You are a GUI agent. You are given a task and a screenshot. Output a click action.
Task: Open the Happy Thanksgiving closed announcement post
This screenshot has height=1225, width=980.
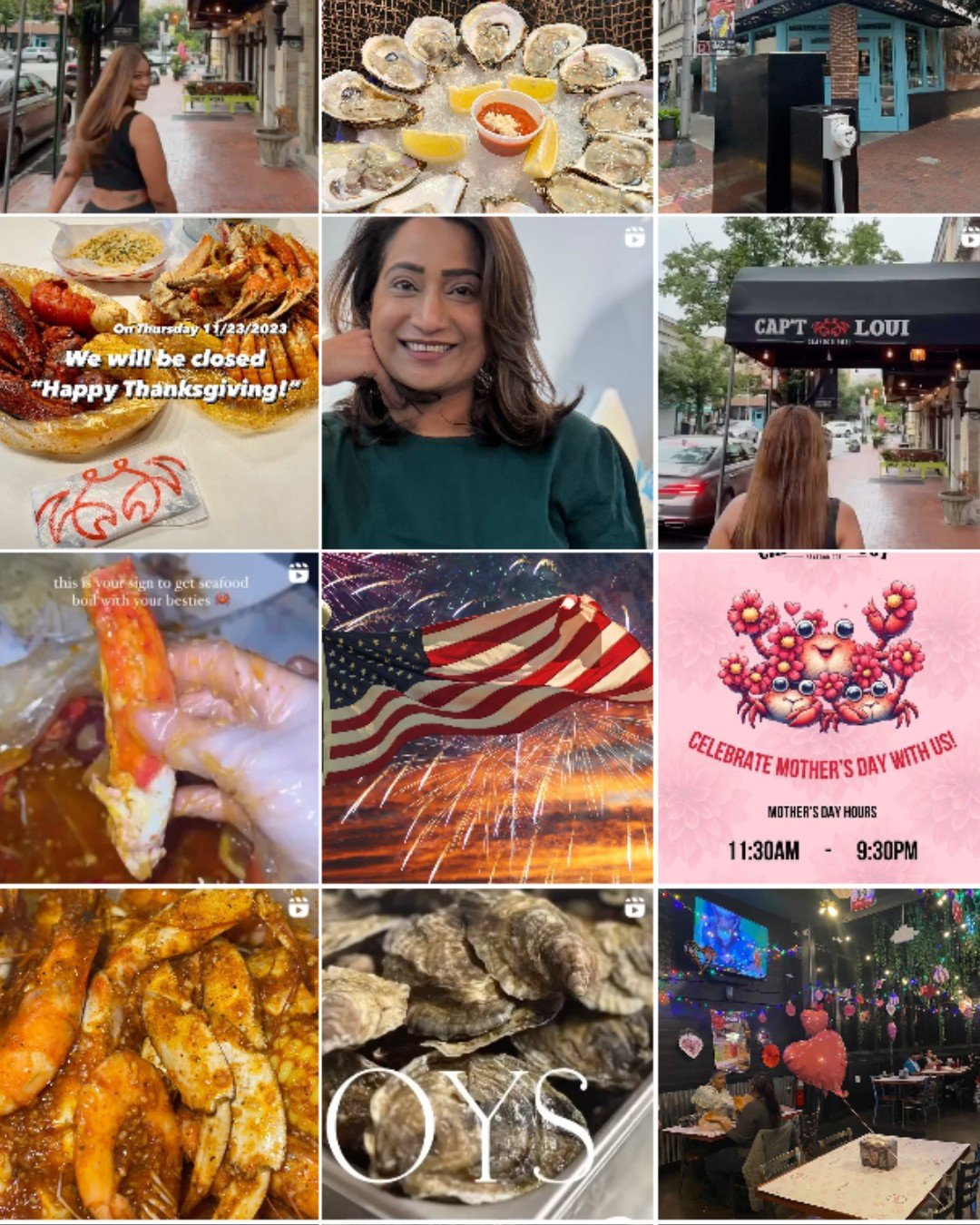(x=159, y=382)
